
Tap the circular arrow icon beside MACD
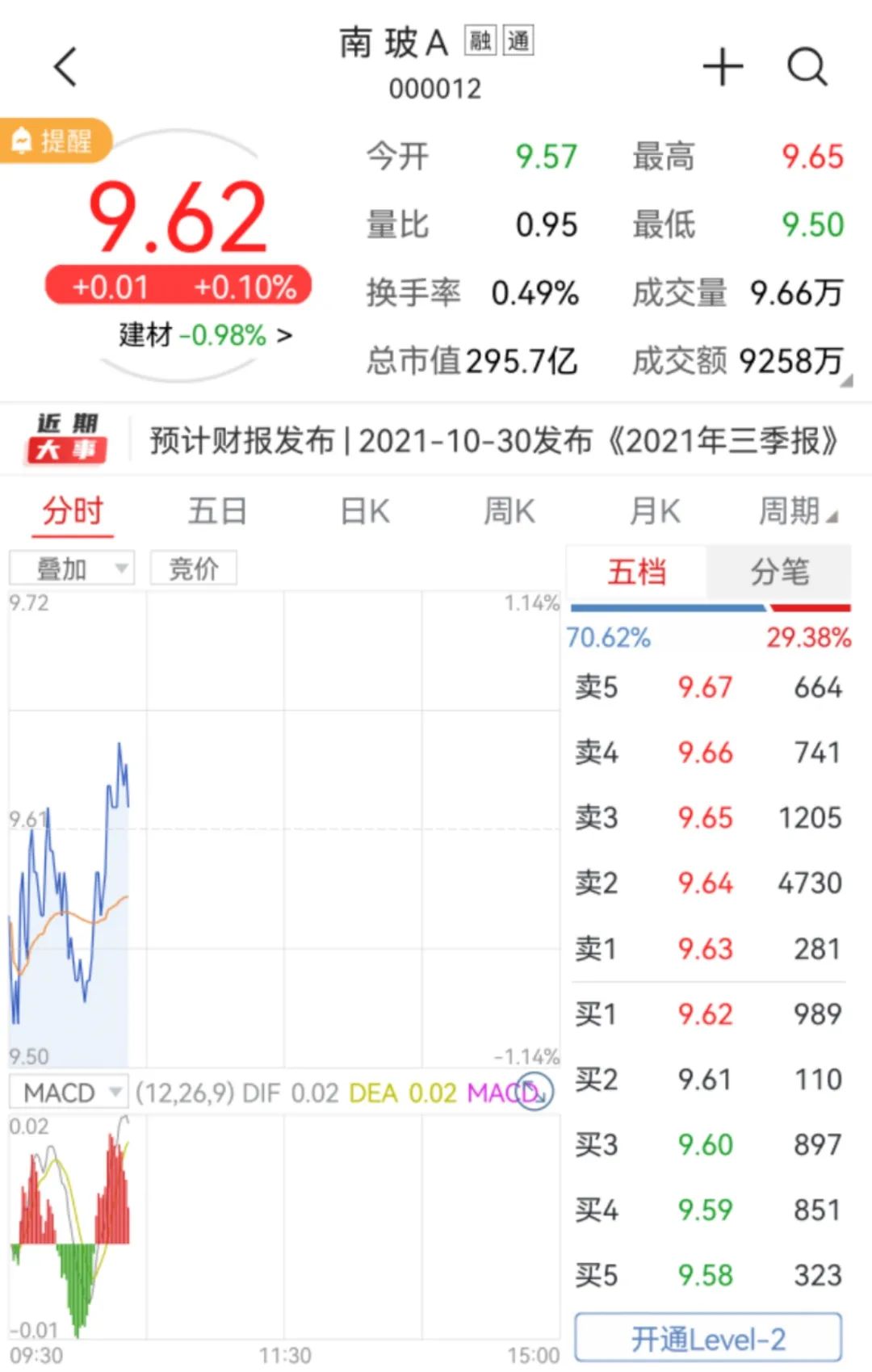pyautogui.click(x=535, y=1092)
